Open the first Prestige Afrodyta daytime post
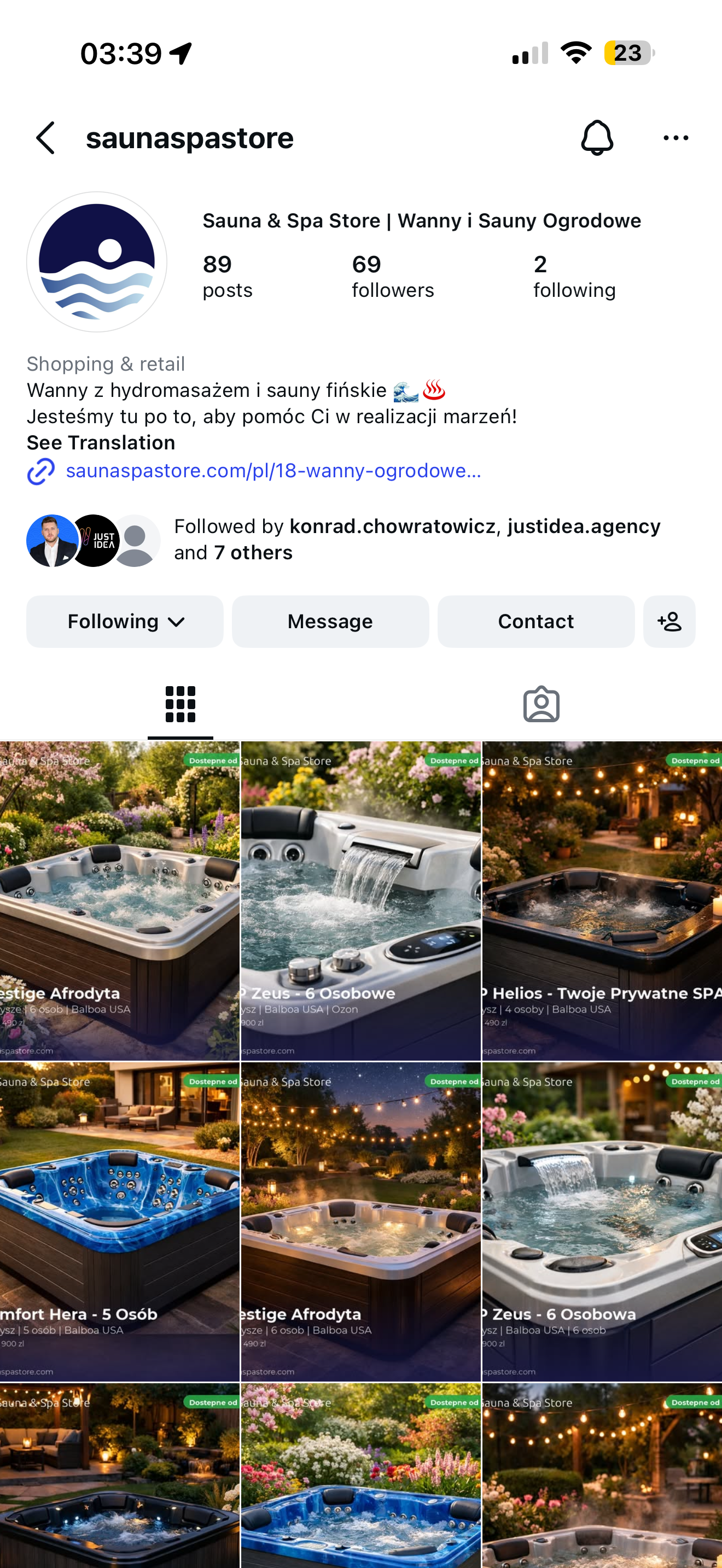Screen dimensions: 722x1568 click(x=119, y=901)
